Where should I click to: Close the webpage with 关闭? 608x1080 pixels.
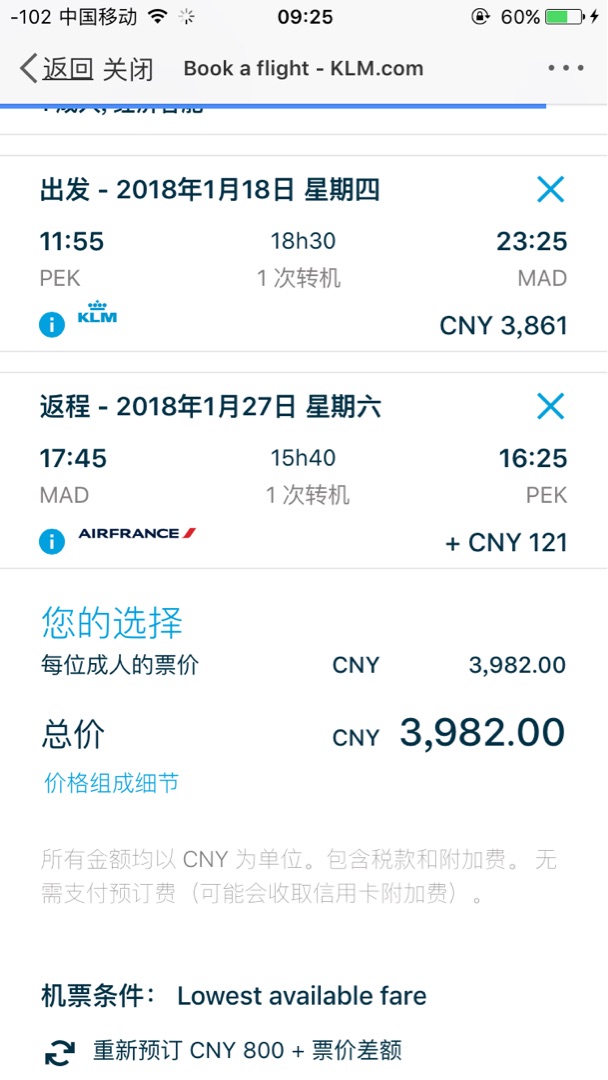tap(128, 70)
